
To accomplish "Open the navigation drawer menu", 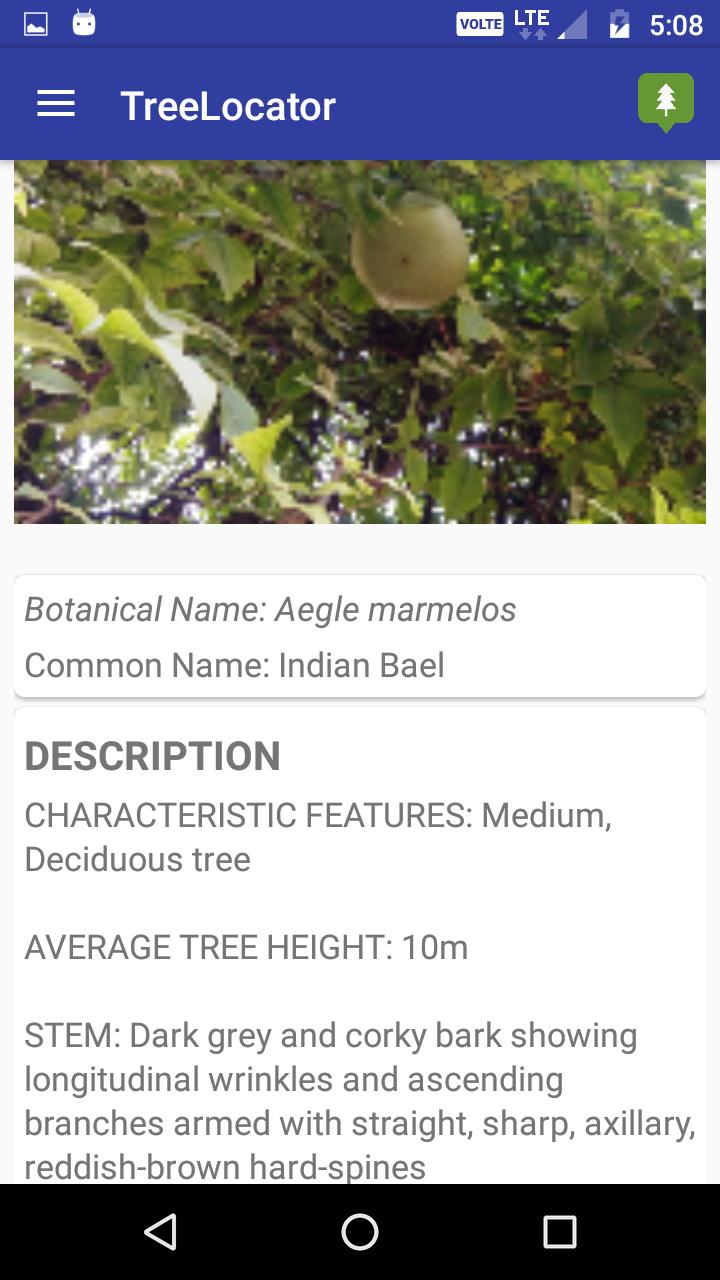I will click(56, 105).
